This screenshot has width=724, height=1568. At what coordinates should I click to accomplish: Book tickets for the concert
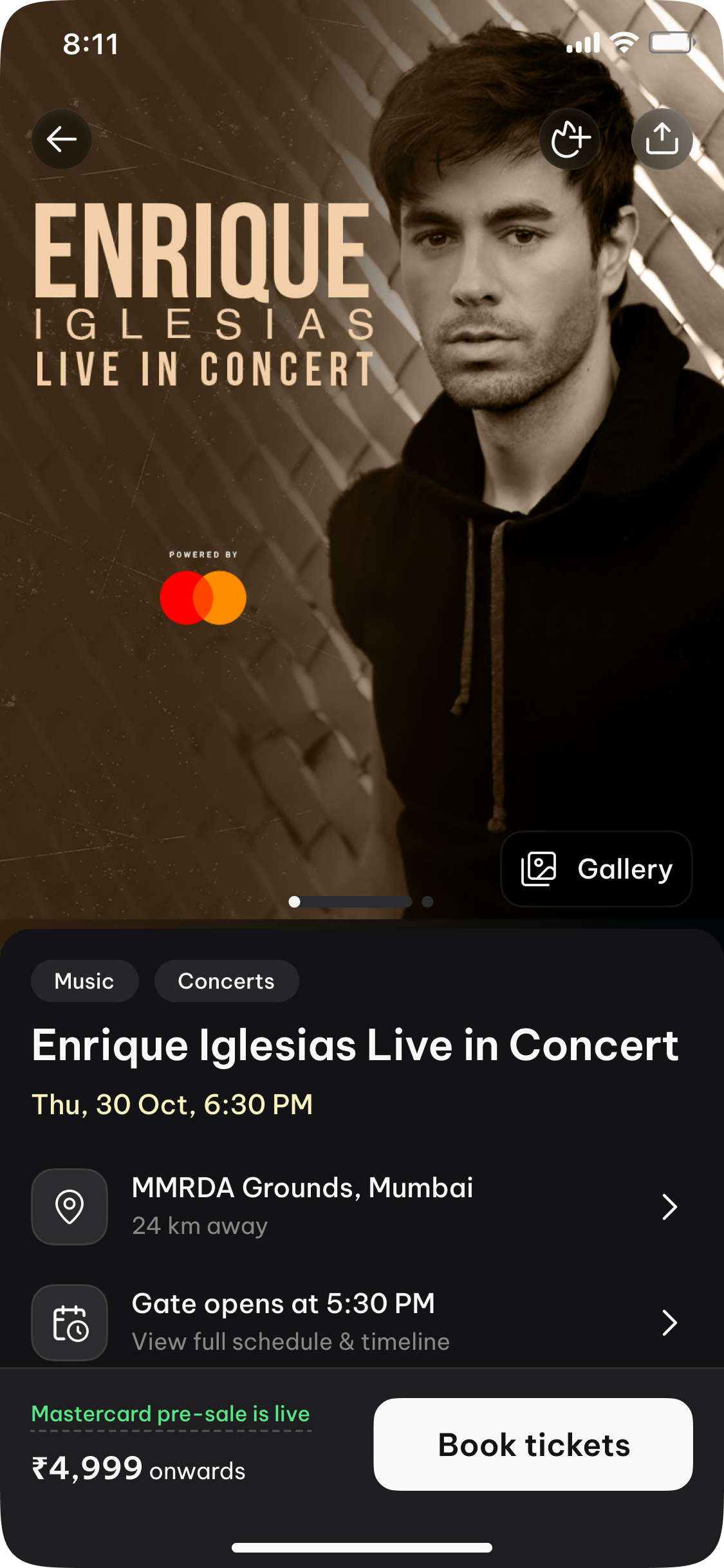pos(533,1444)
